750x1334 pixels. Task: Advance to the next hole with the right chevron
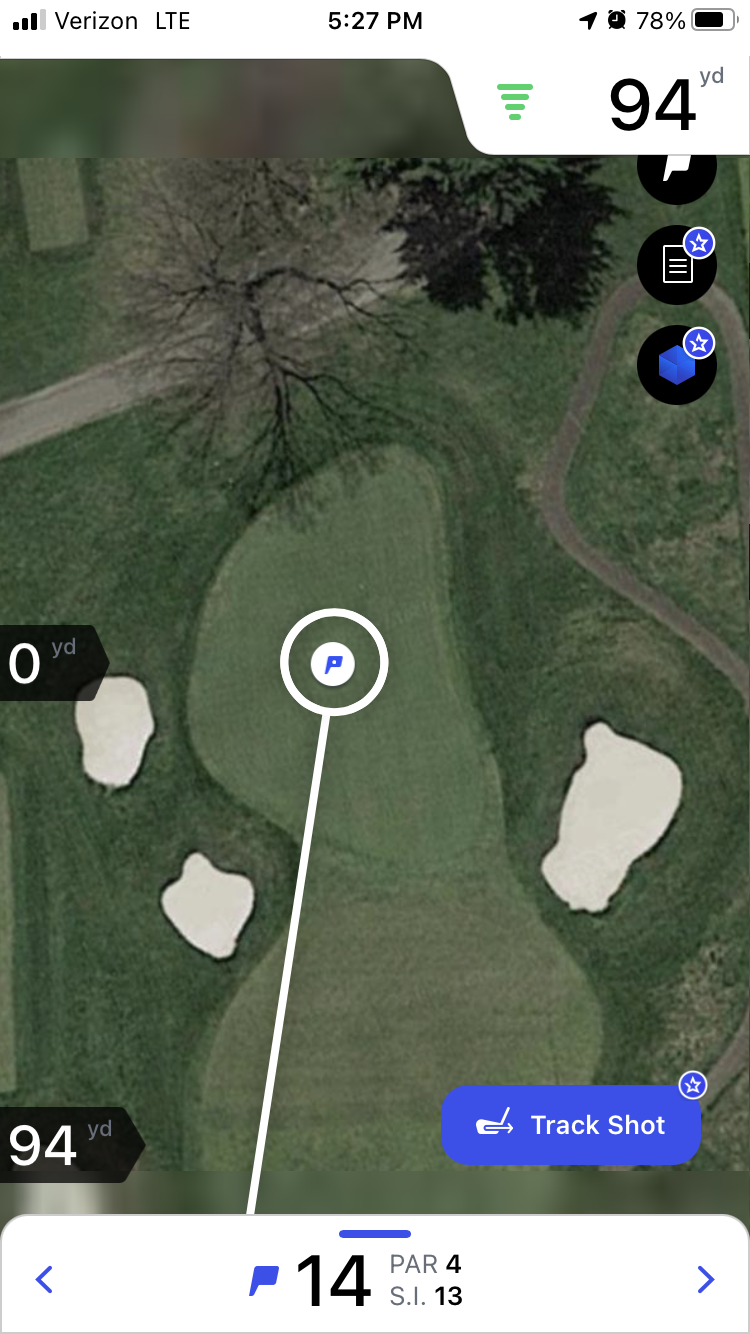click(x=706, y=1280)
